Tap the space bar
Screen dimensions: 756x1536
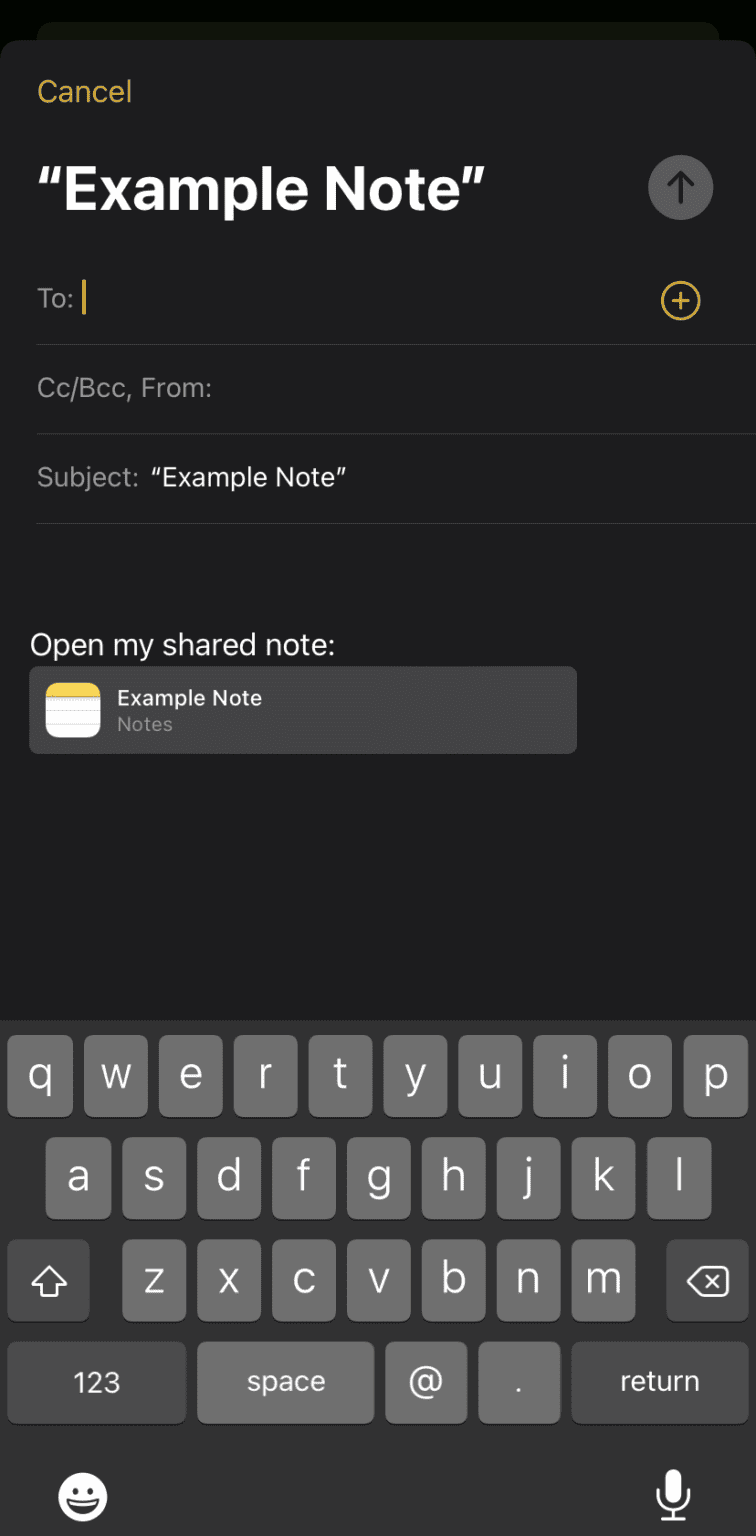point(285,1382)
